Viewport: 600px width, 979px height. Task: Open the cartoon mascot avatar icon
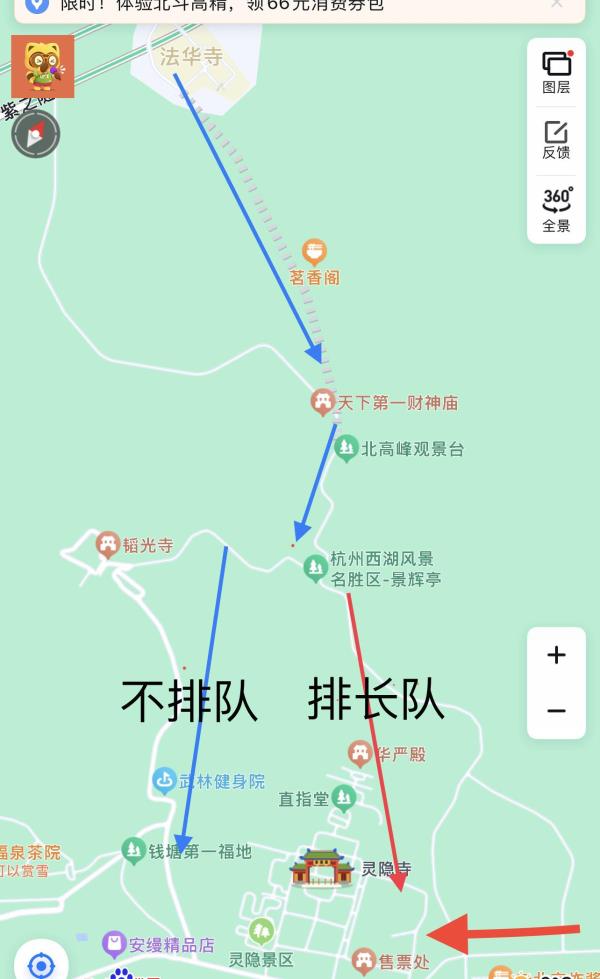pos(42,66)
